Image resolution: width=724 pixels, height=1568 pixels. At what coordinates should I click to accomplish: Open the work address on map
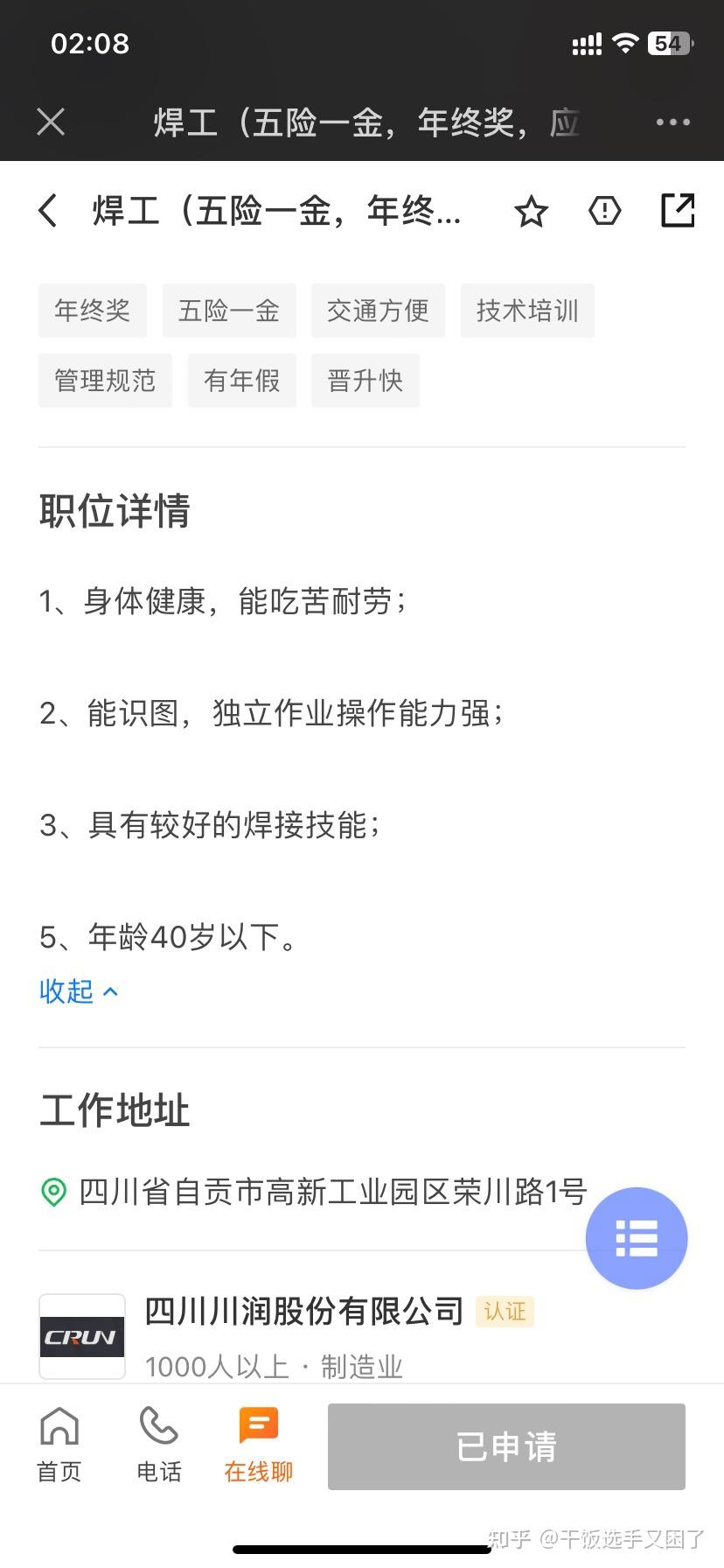tap(332, 1192)
